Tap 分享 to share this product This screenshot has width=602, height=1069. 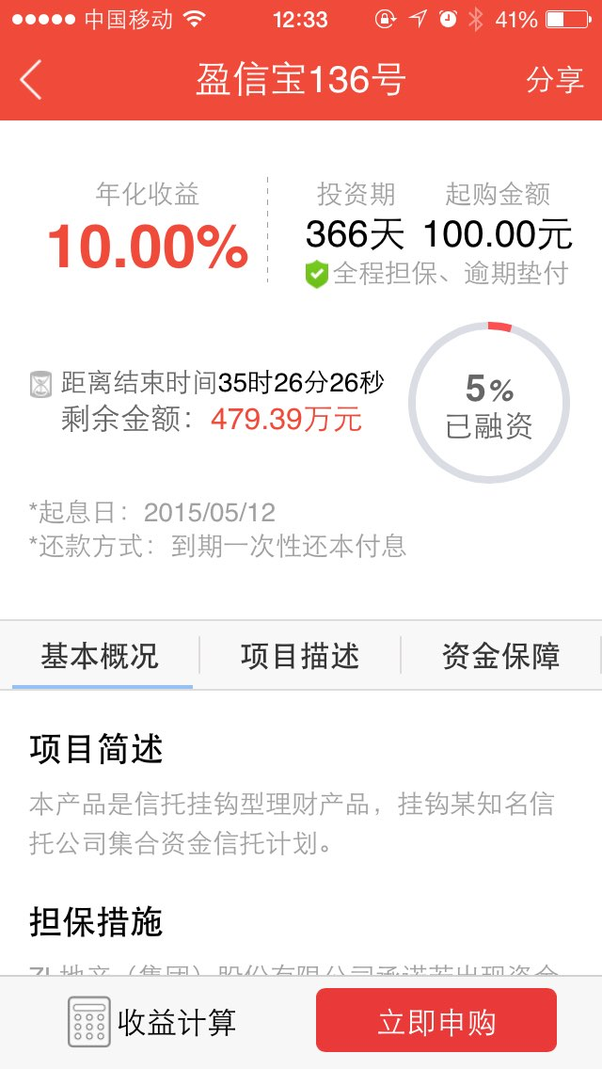[554, 80]
